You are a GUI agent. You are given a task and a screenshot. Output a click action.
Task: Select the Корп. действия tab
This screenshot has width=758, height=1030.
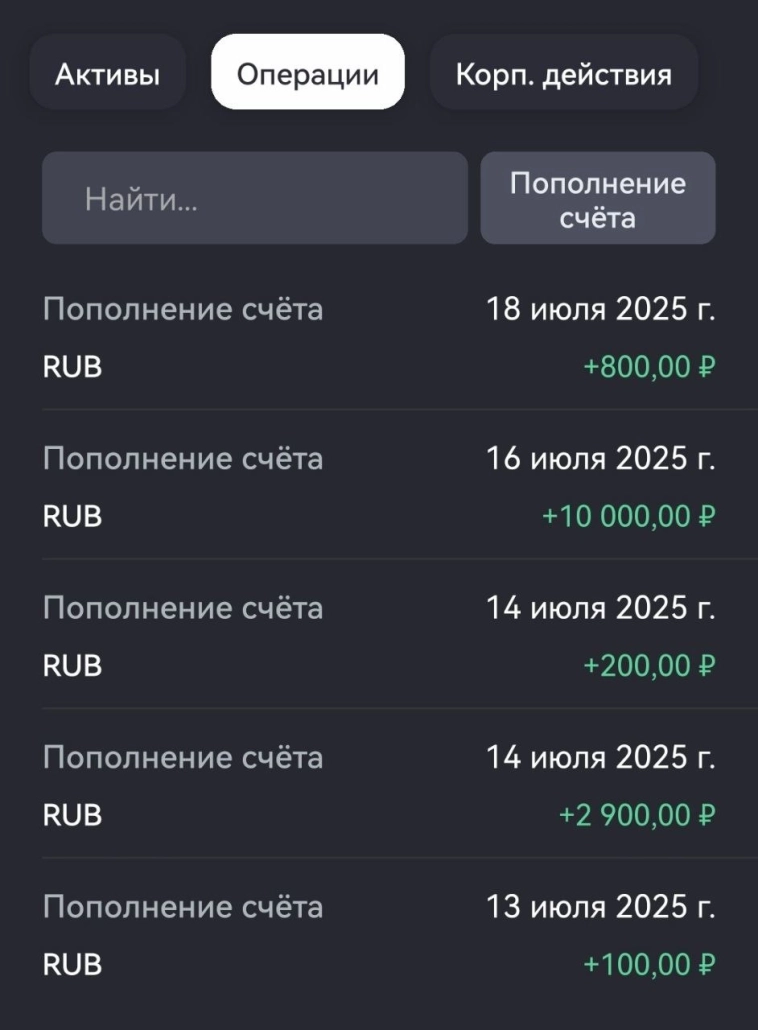(x=563, y=71)
